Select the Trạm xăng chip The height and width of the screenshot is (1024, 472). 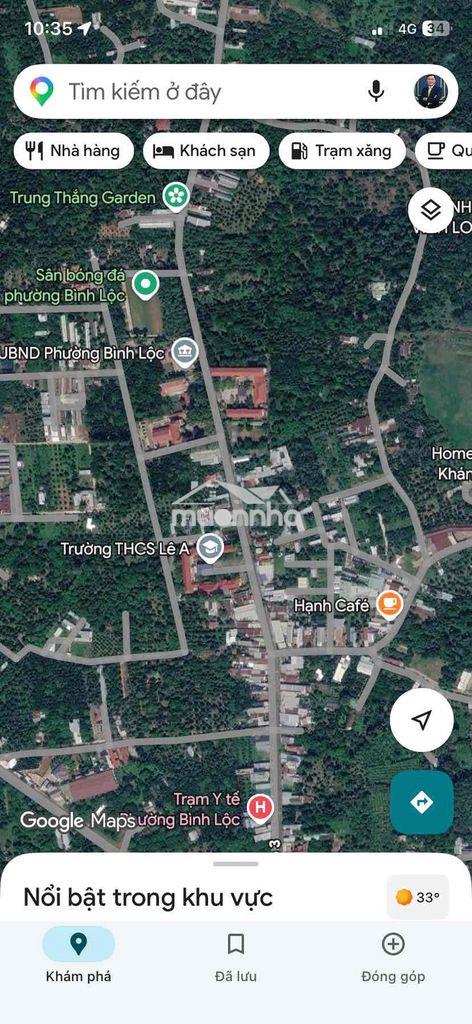pyautogui.click(x=342, y=152)
